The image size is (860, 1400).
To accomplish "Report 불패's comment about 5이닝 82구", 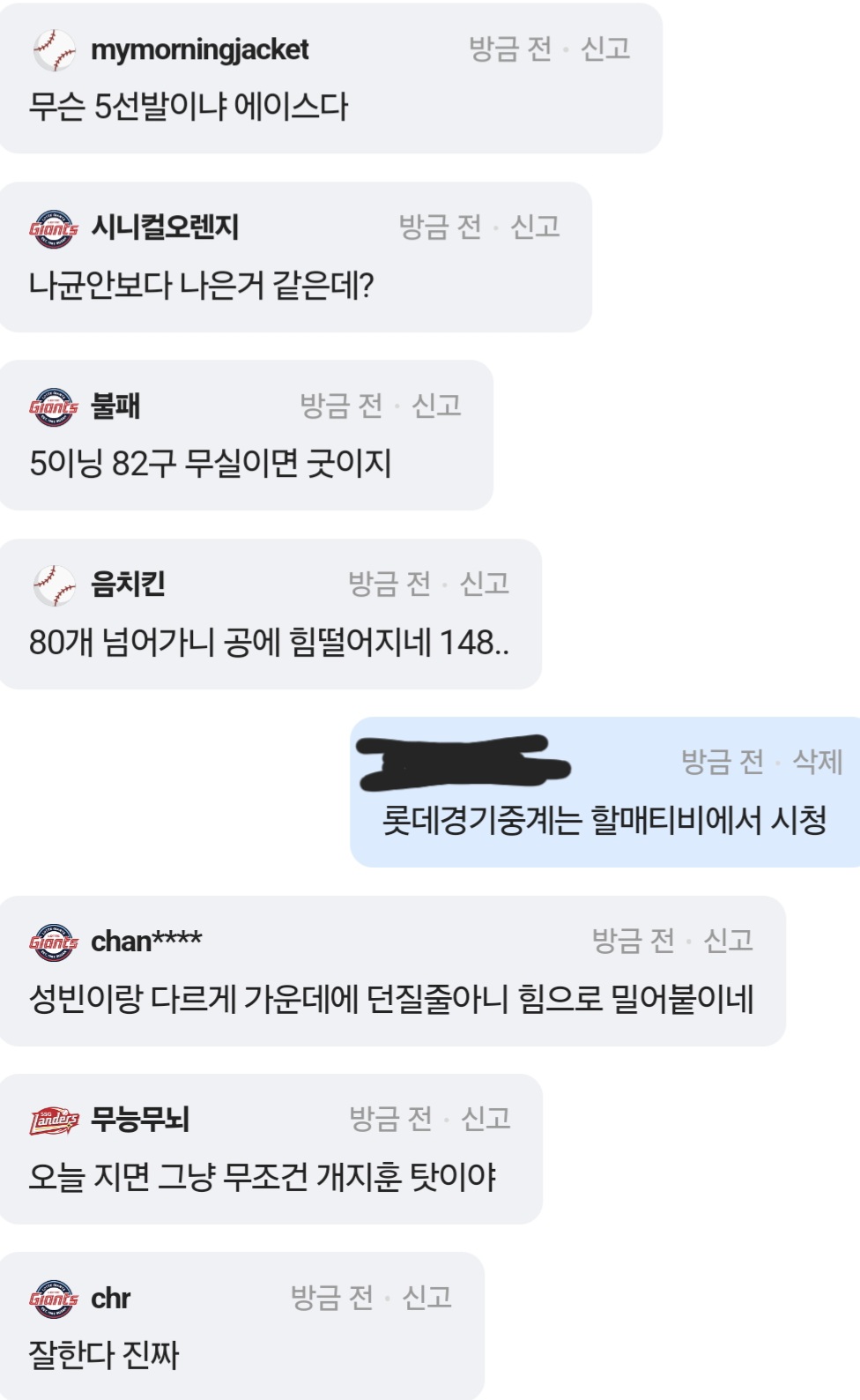I will [436, 406].
